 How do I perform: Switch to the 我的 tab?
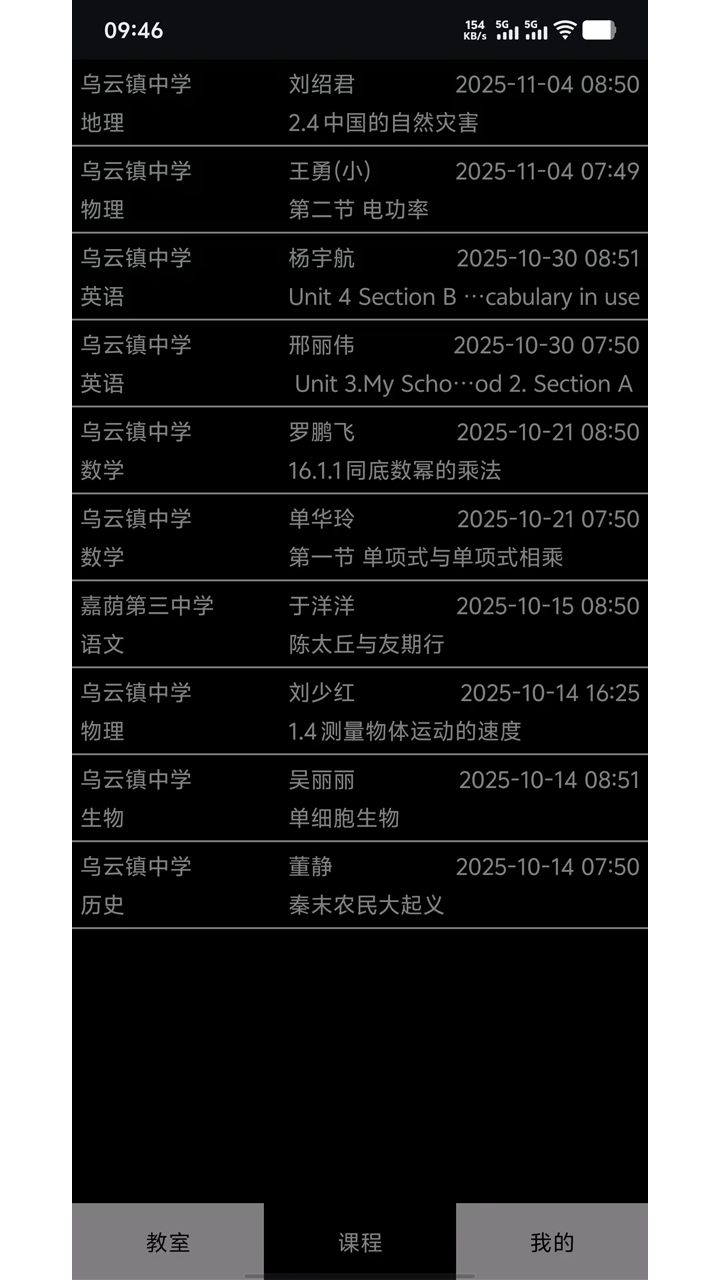click(553, 1242)
